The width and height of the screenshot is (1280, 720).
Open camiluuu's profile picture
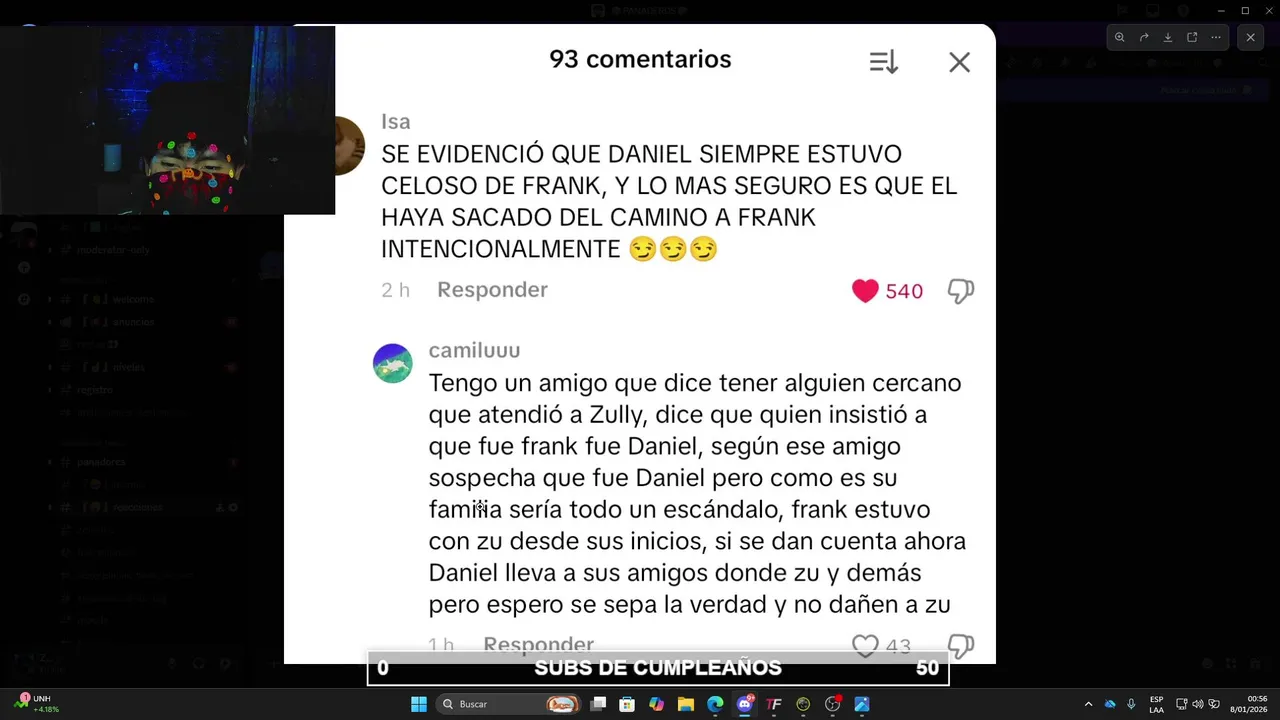(393, 364)
